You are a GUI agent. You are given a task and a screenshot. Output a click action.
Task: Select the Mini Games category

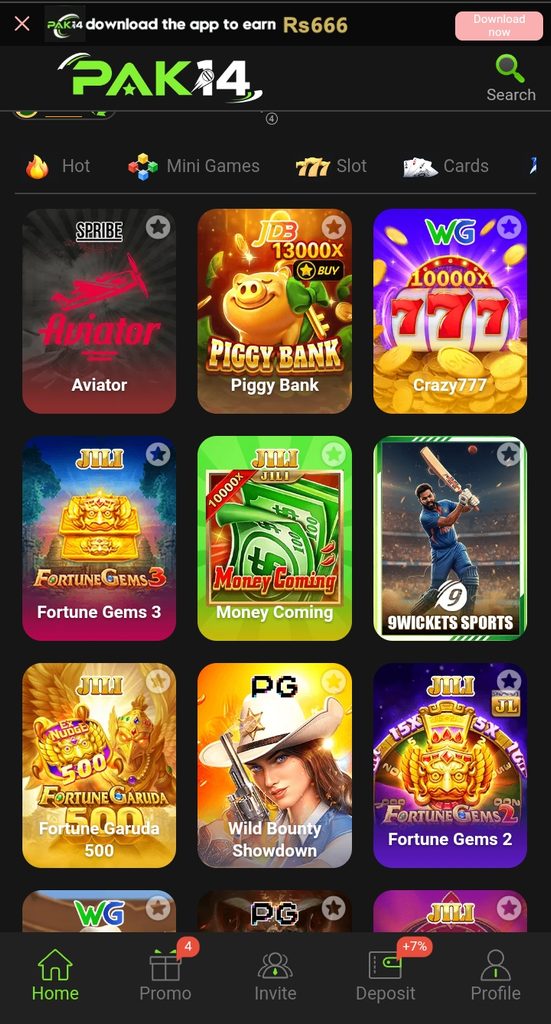point(194,166)
